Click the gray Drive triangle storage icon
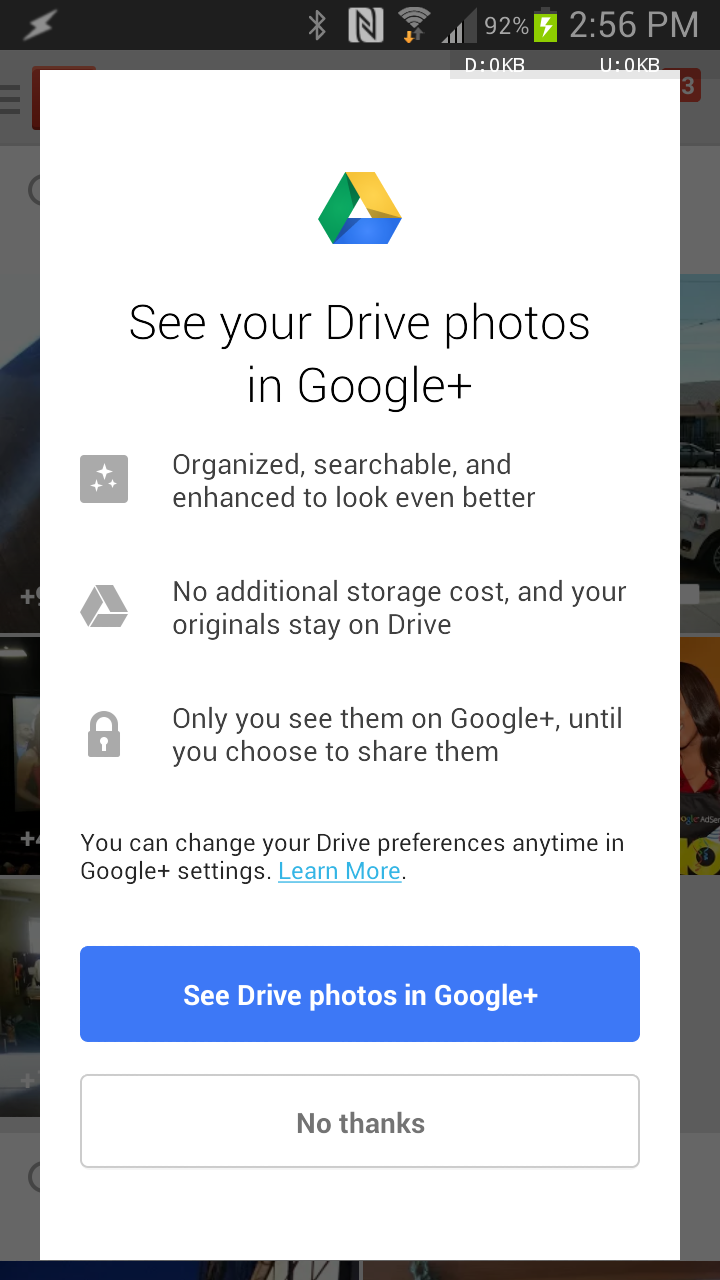 point(104,606)
